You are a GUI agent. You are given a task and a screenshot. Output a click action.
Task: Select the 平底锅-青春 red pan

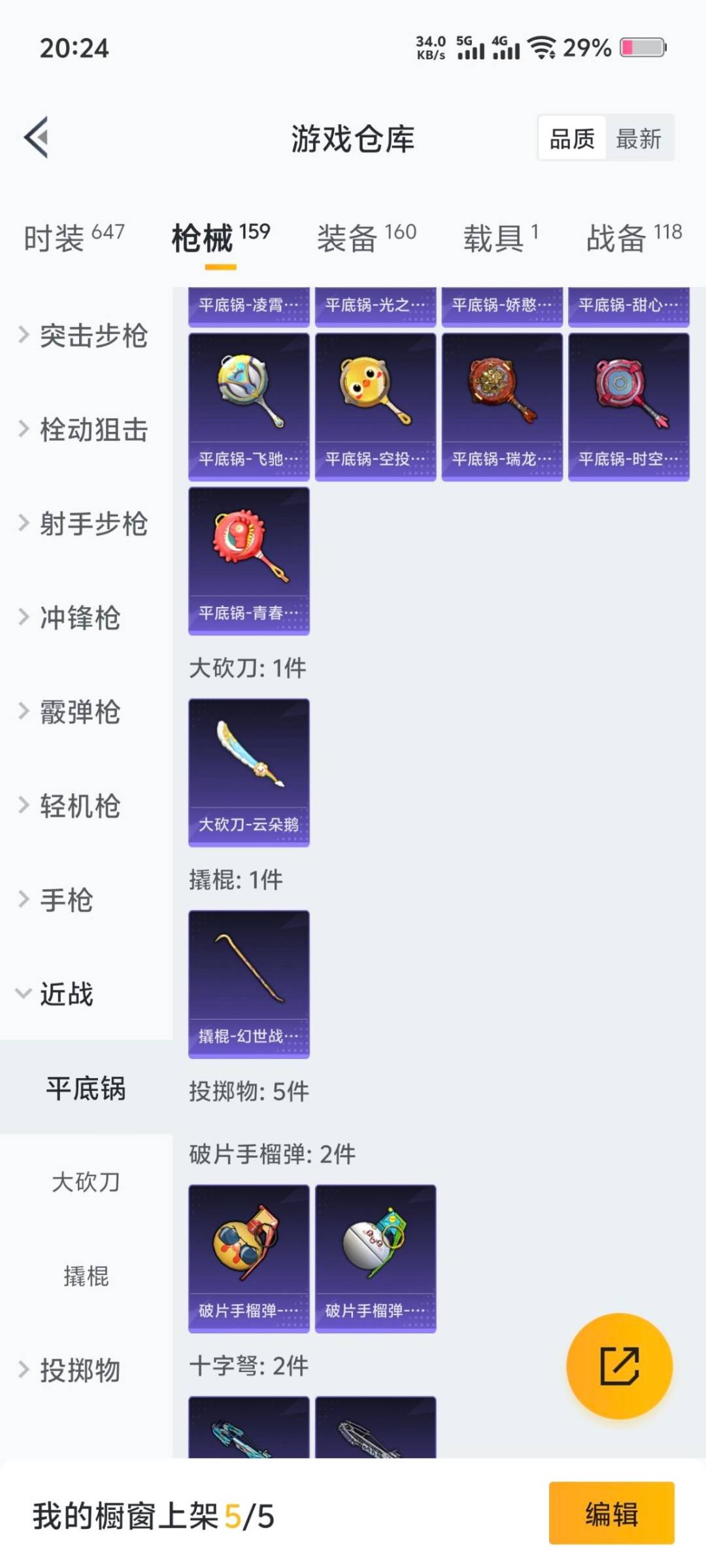click(249, 559)
